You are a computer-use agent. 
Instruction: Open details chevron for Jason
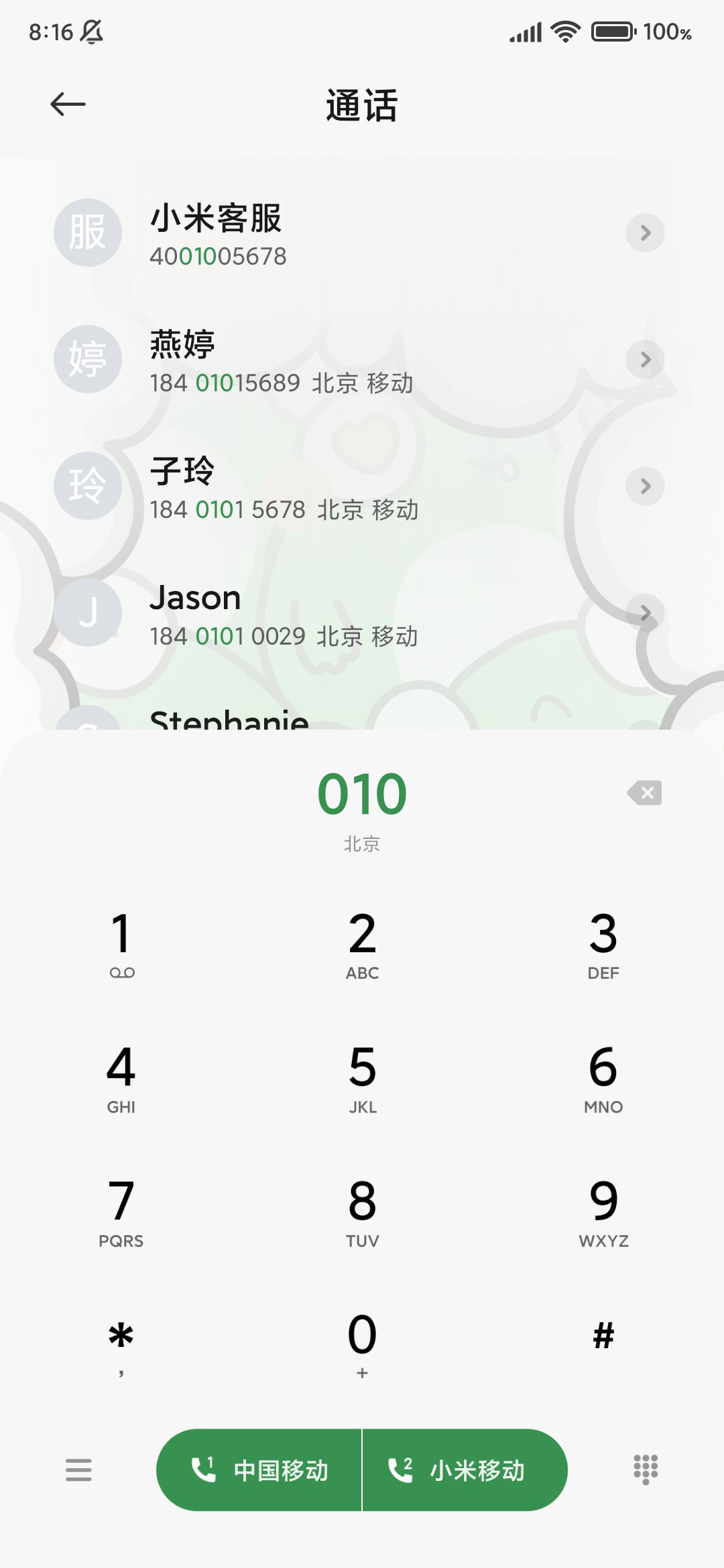[645, 613]
